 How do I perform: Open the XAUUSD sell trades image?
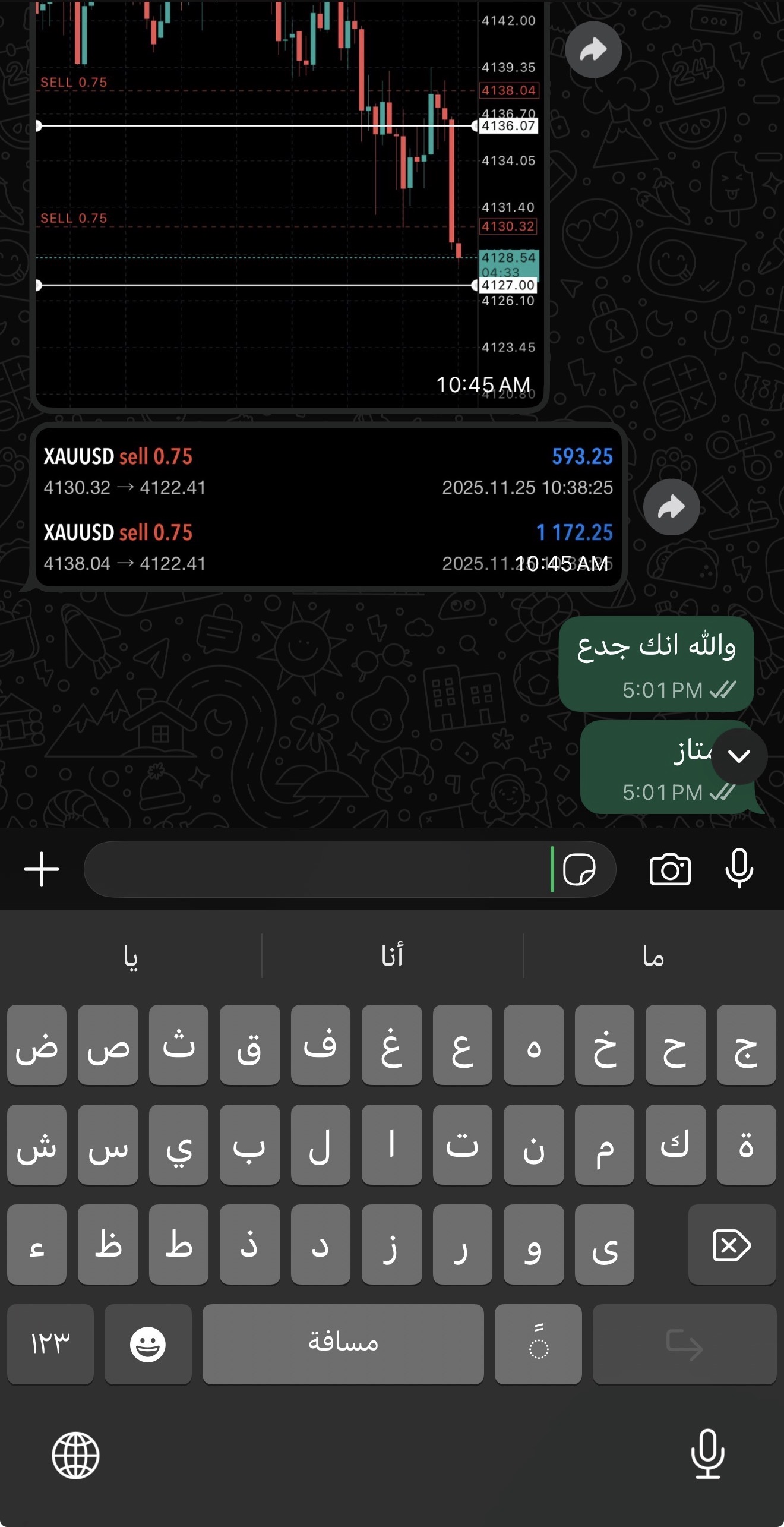[x=328, y=508]
